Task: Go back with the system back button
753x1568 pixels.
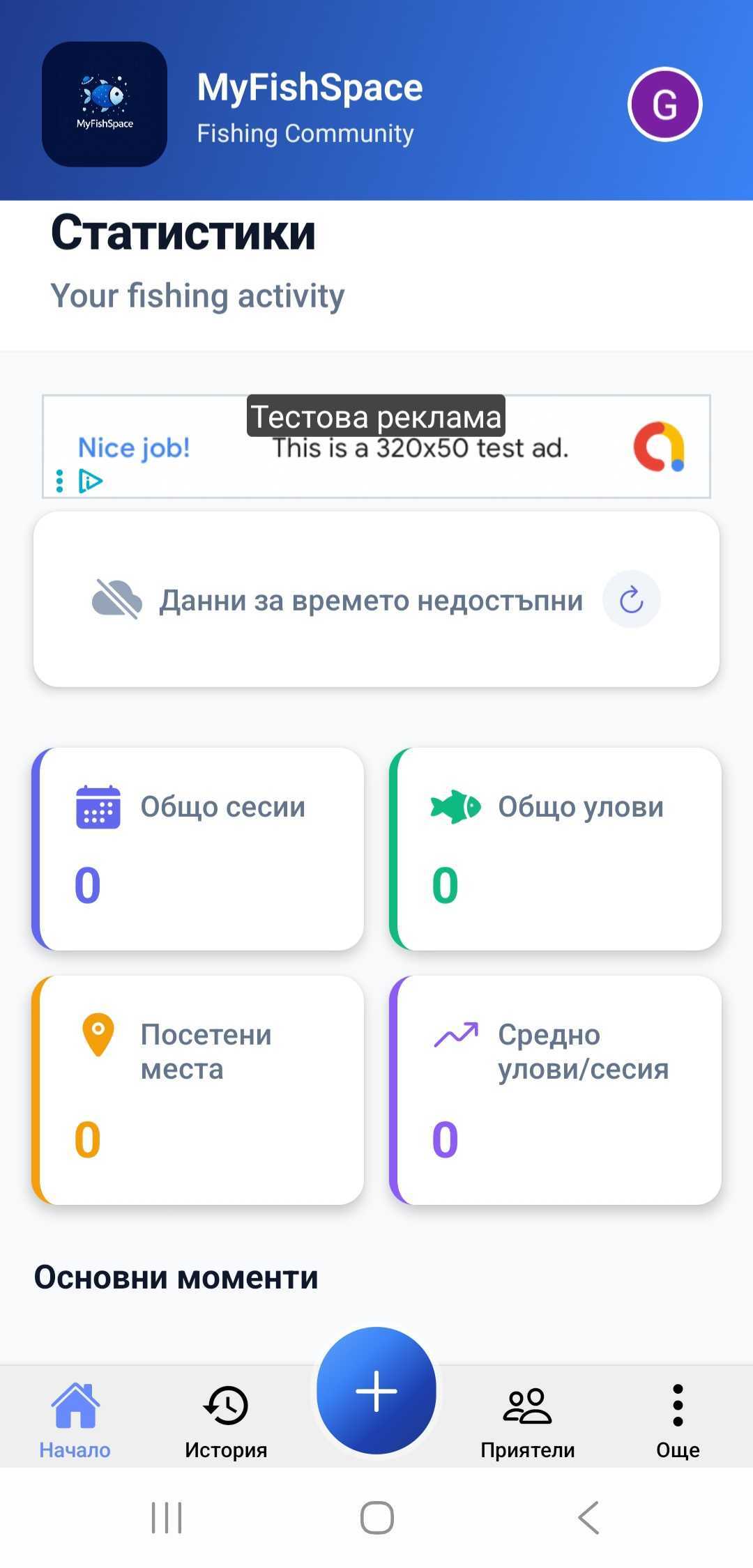Action: [x=588, y=1517]
